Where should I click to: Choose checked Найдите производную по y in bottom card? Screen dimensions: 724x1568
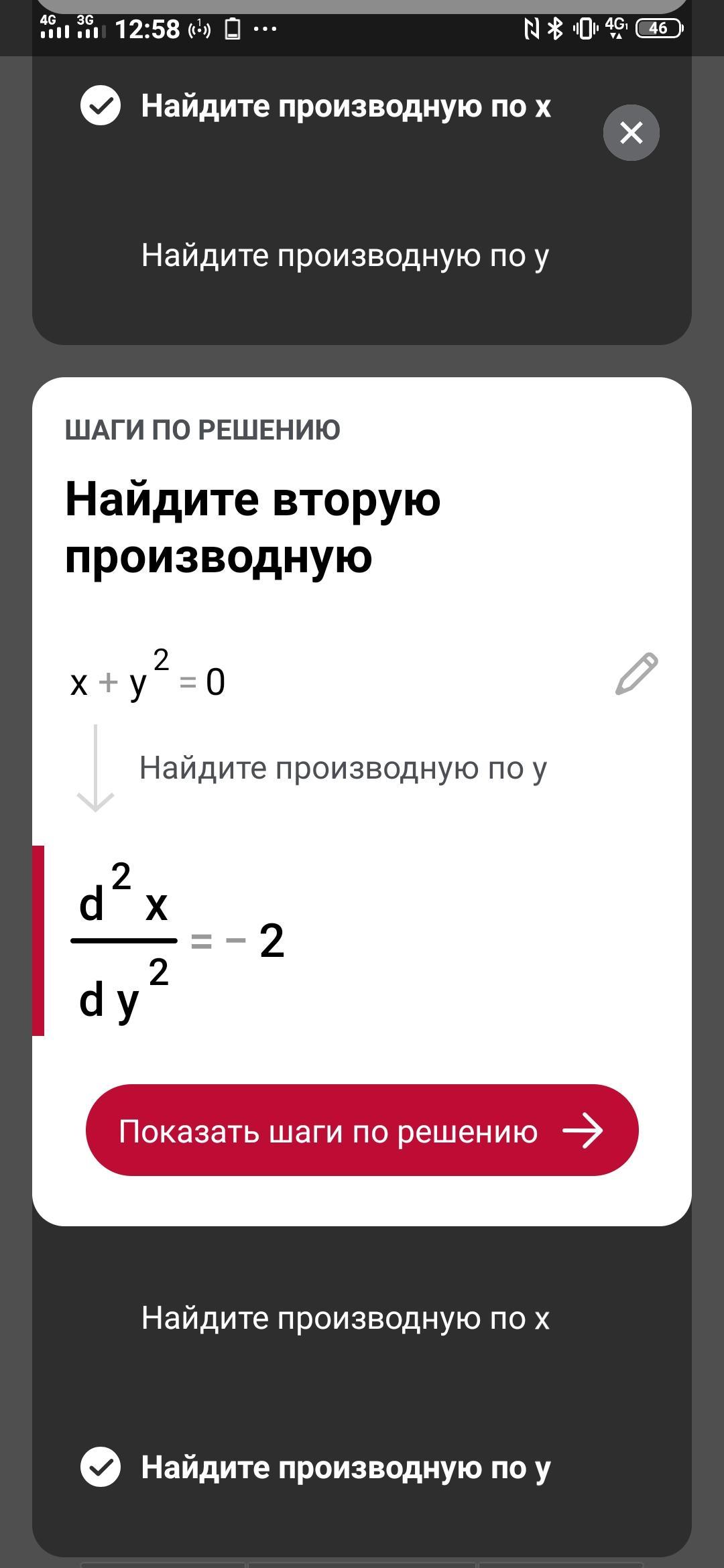tap(345, 1467)
